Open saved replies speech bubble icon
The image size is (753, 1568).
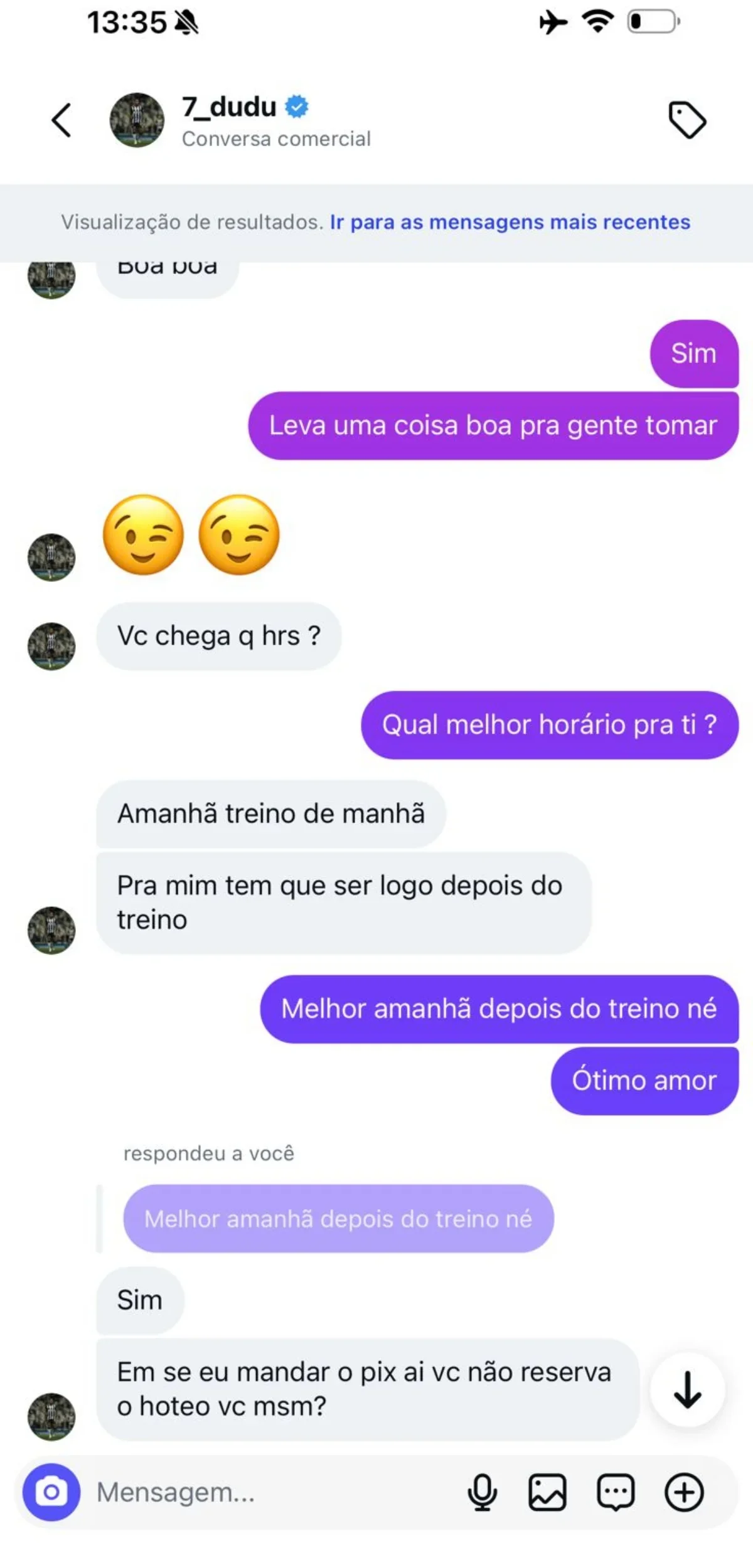(x=616, y=1493)
